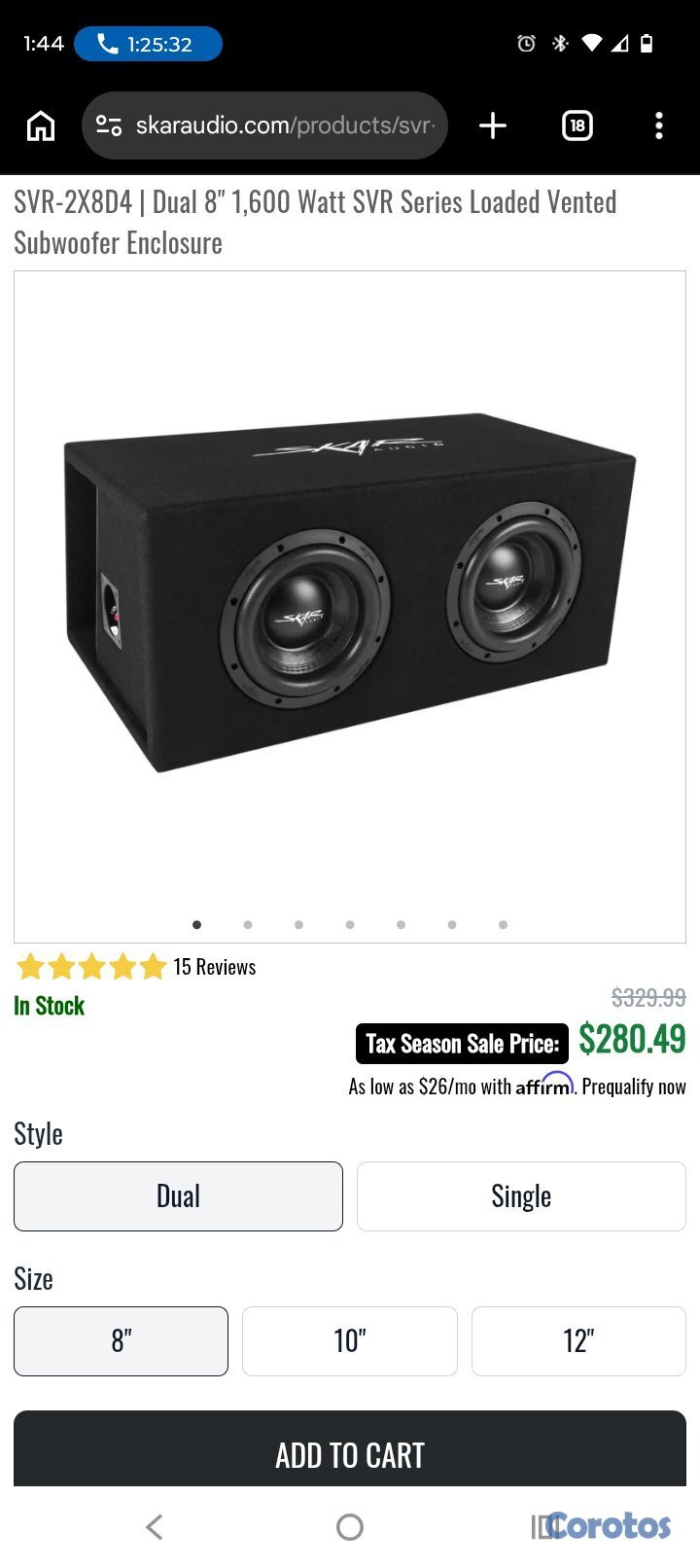Choose the 8" size
Screen dimensions: 700x1568
pos(121,1341)
